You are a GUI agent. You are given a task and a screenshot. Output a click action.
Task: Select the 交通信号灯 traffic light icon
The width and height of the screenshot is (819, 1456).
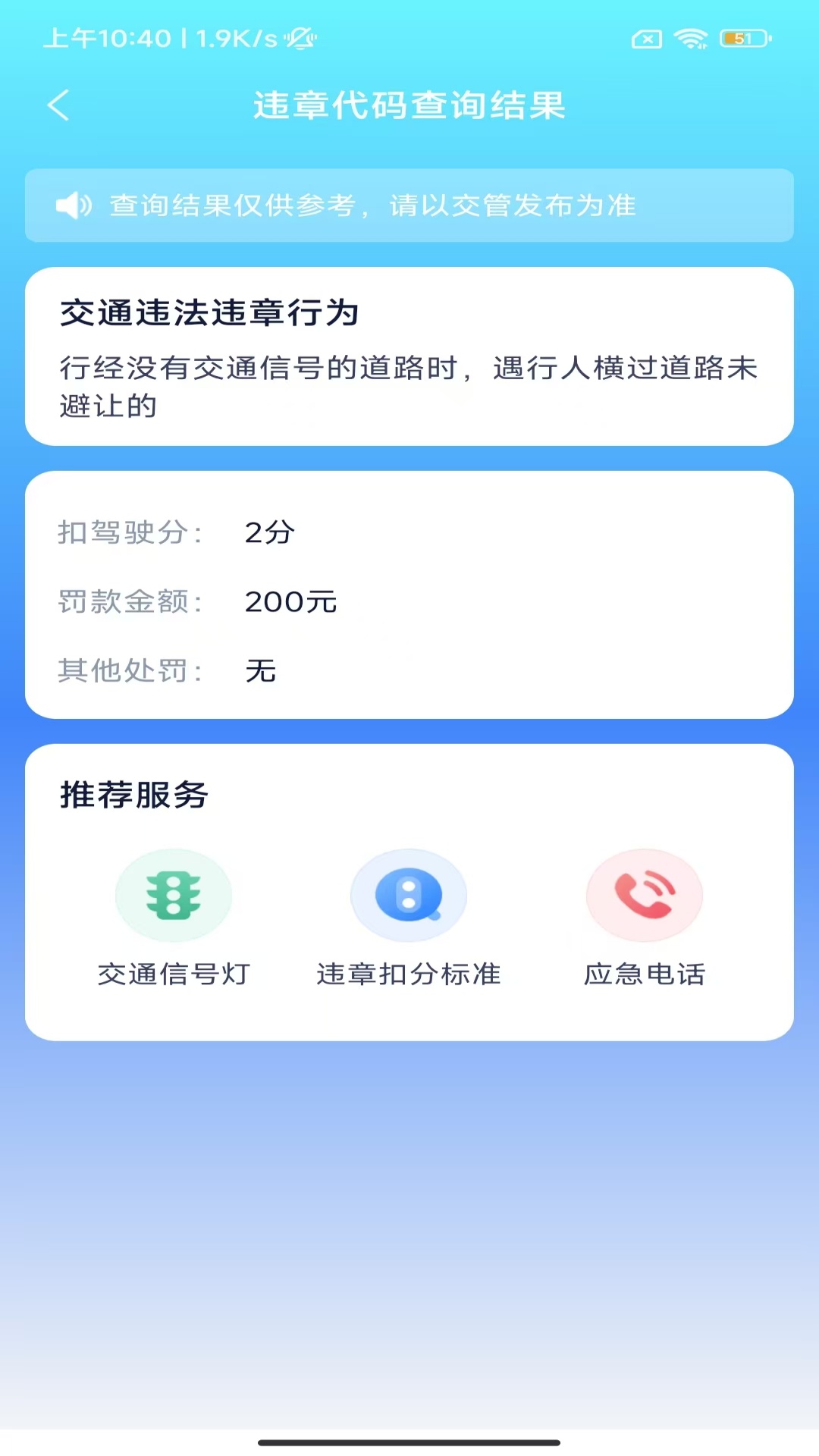175,896
